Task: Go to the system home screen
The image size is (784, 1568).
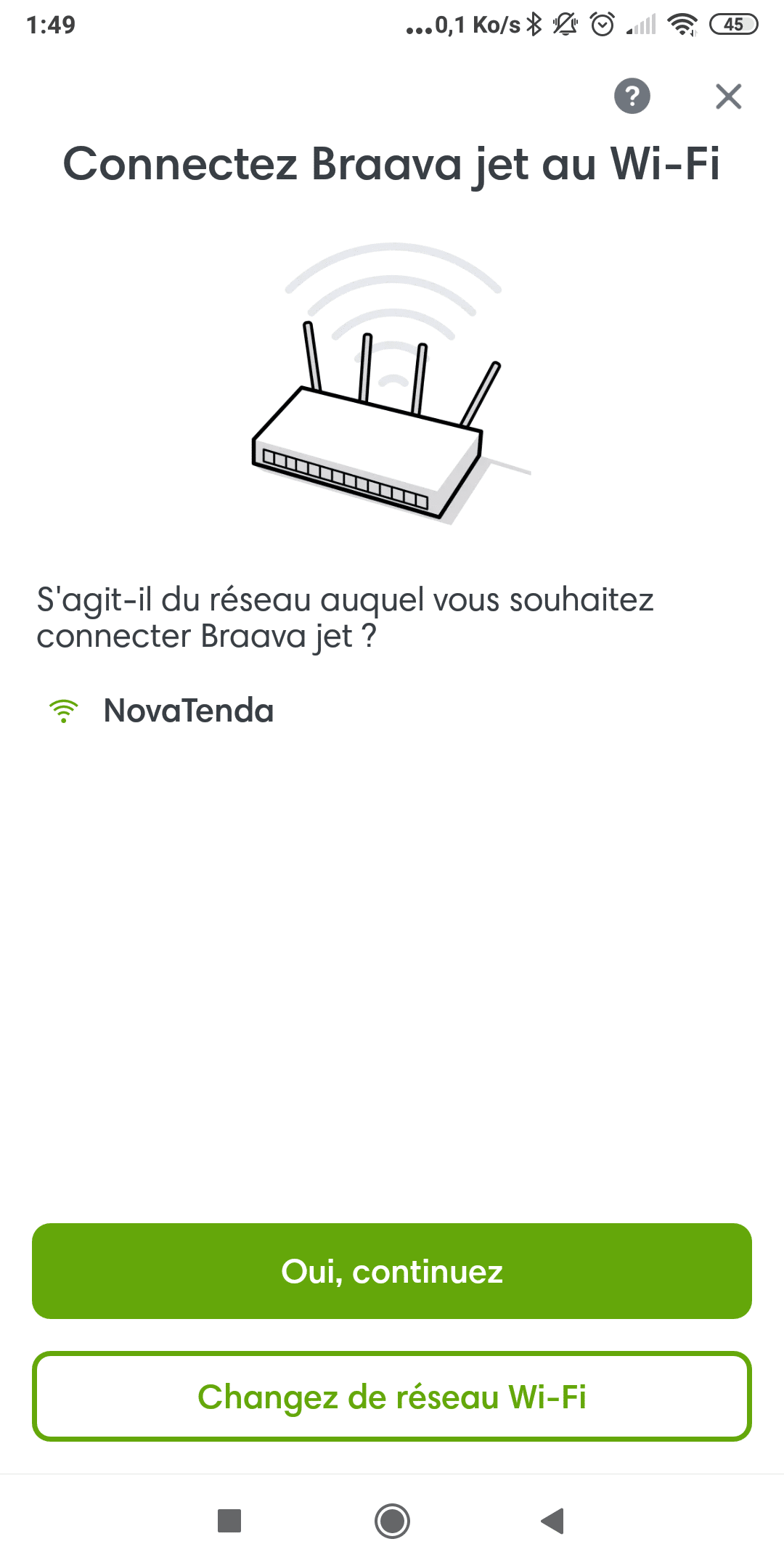Action: 392,1520
